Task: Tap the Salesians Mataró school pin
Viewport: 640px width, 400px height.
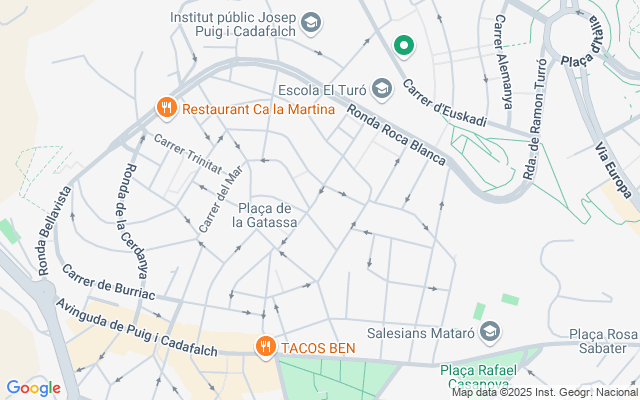Action: (490, 330)
